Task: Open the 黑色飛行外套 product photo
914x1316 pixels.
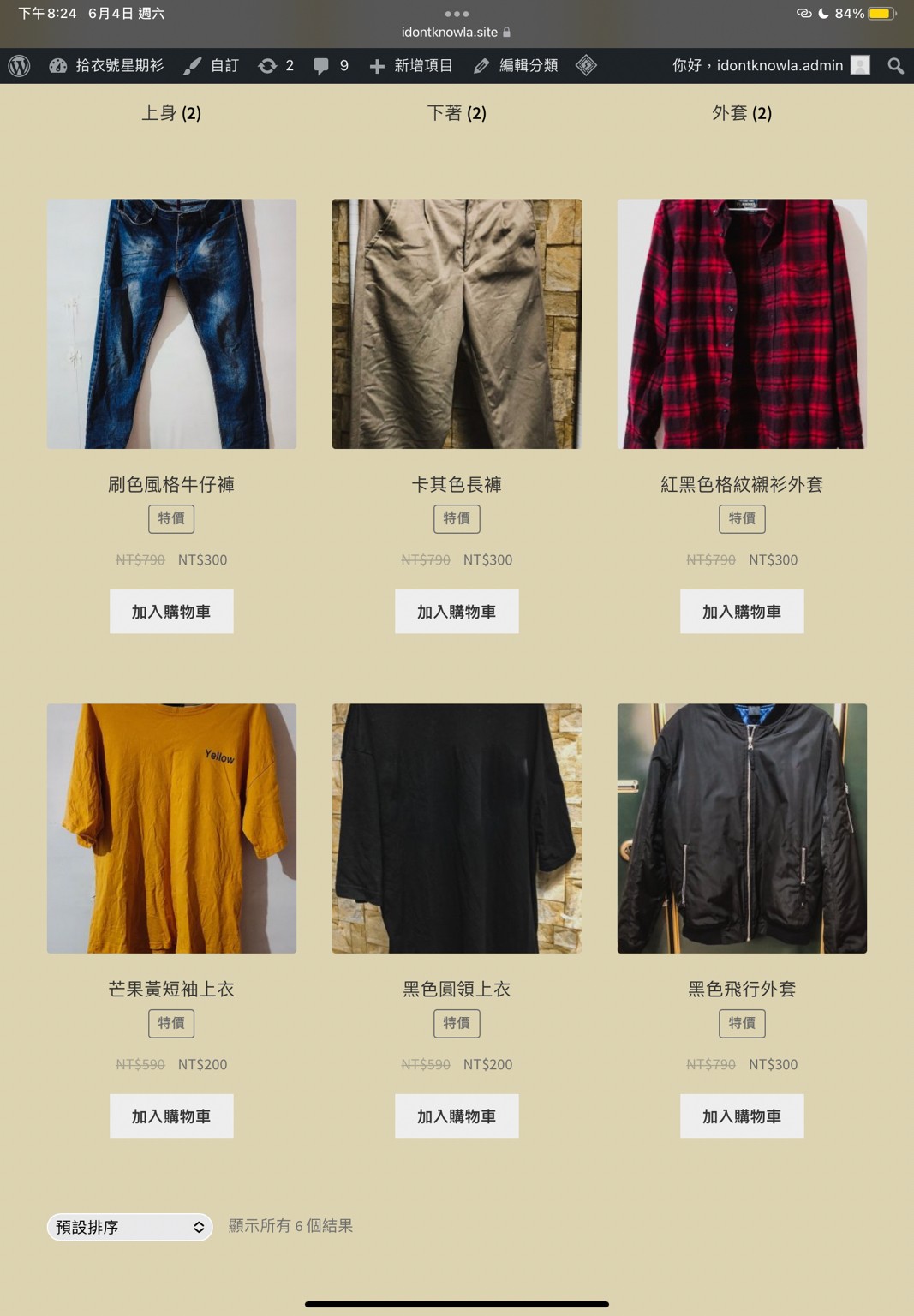Action: point(742,828)
